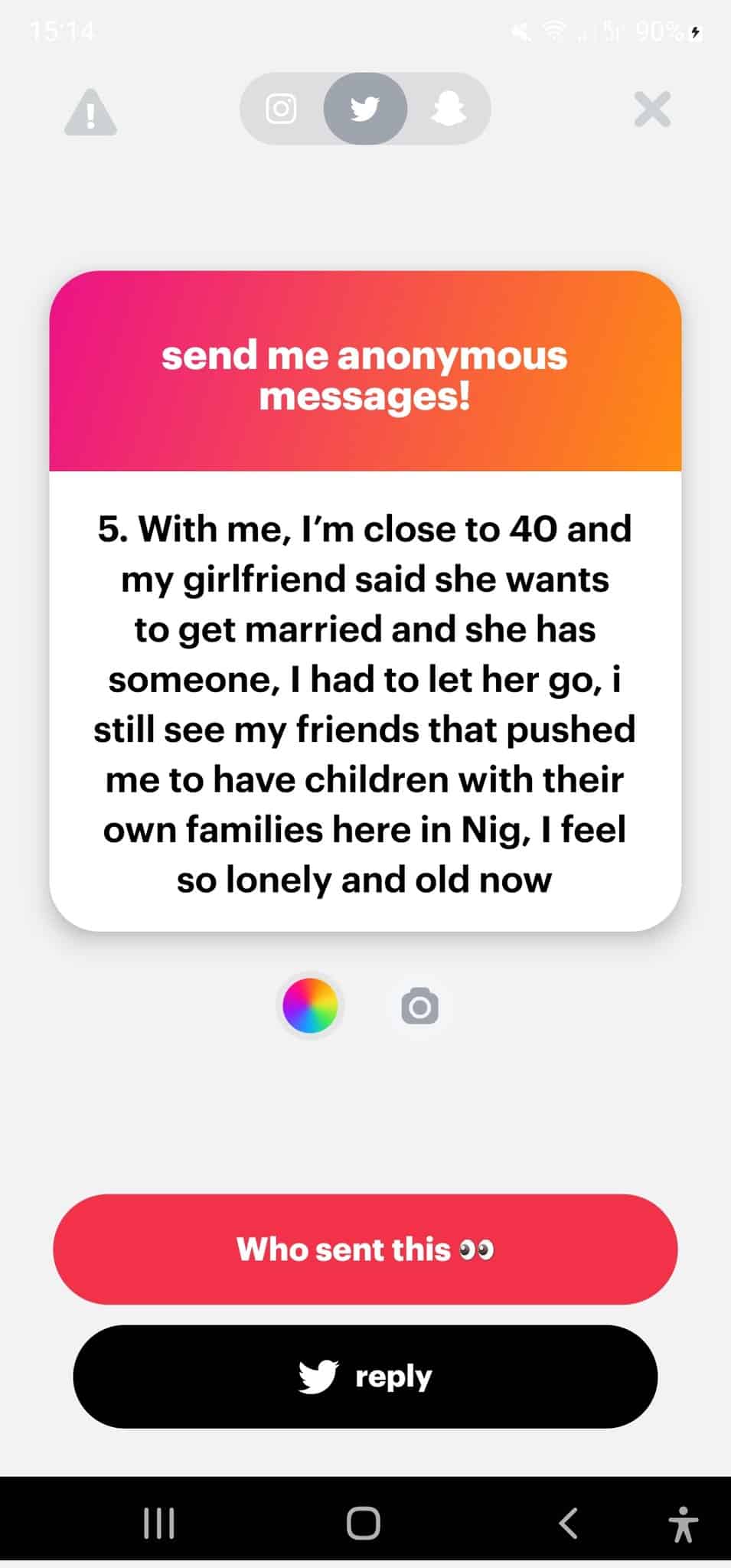This screenshot has height=1568, width=731.
Task: Open the camera icon below the card
Action: tap(420, 1006)
